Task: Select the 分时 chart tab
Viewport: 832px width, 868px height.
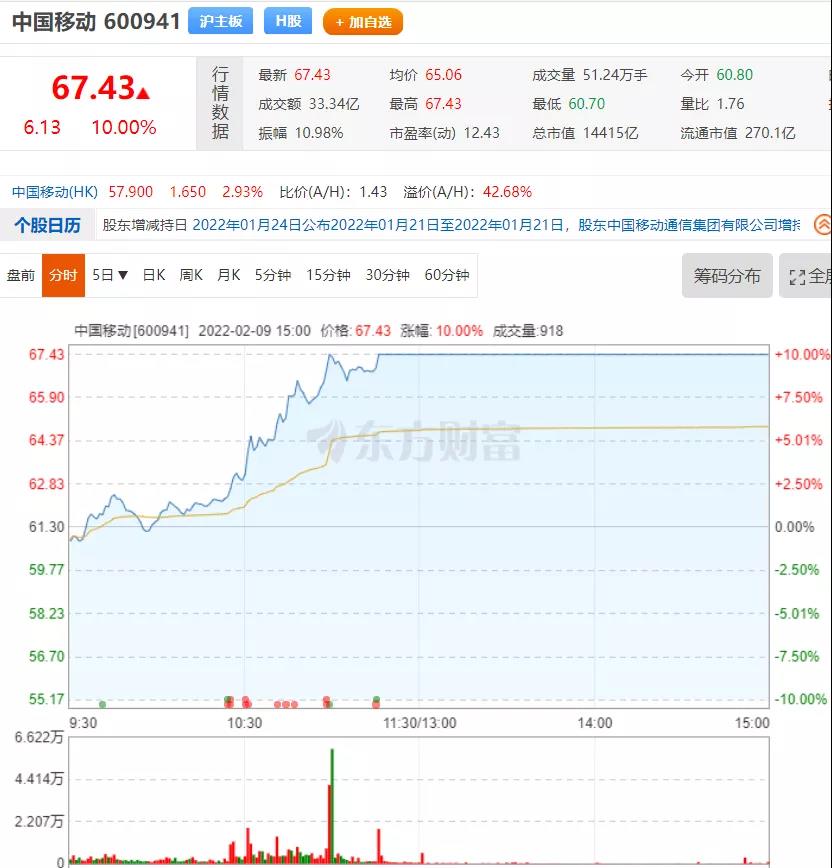Action: [63, 275]
